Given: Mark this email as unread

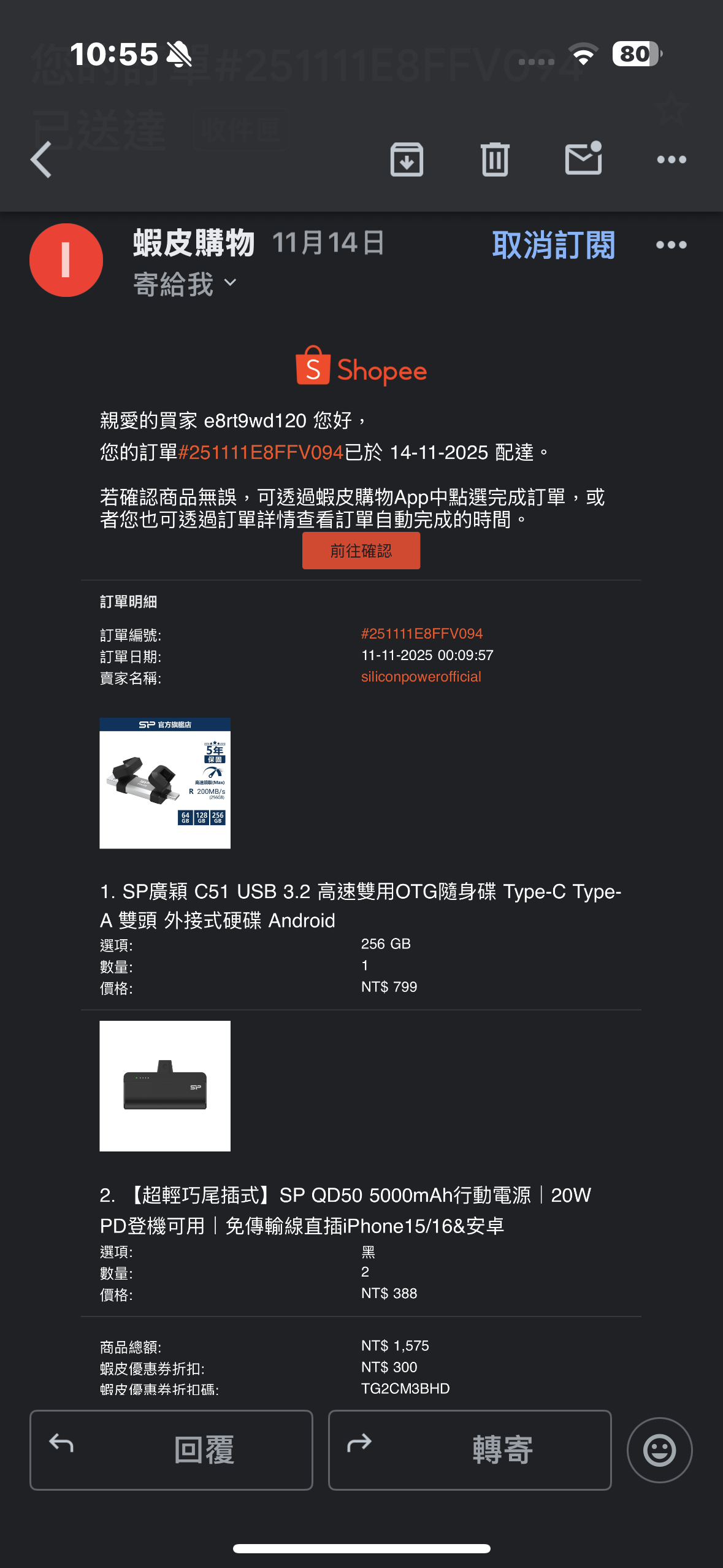Looking at the screenshot, I should (583, 159).
